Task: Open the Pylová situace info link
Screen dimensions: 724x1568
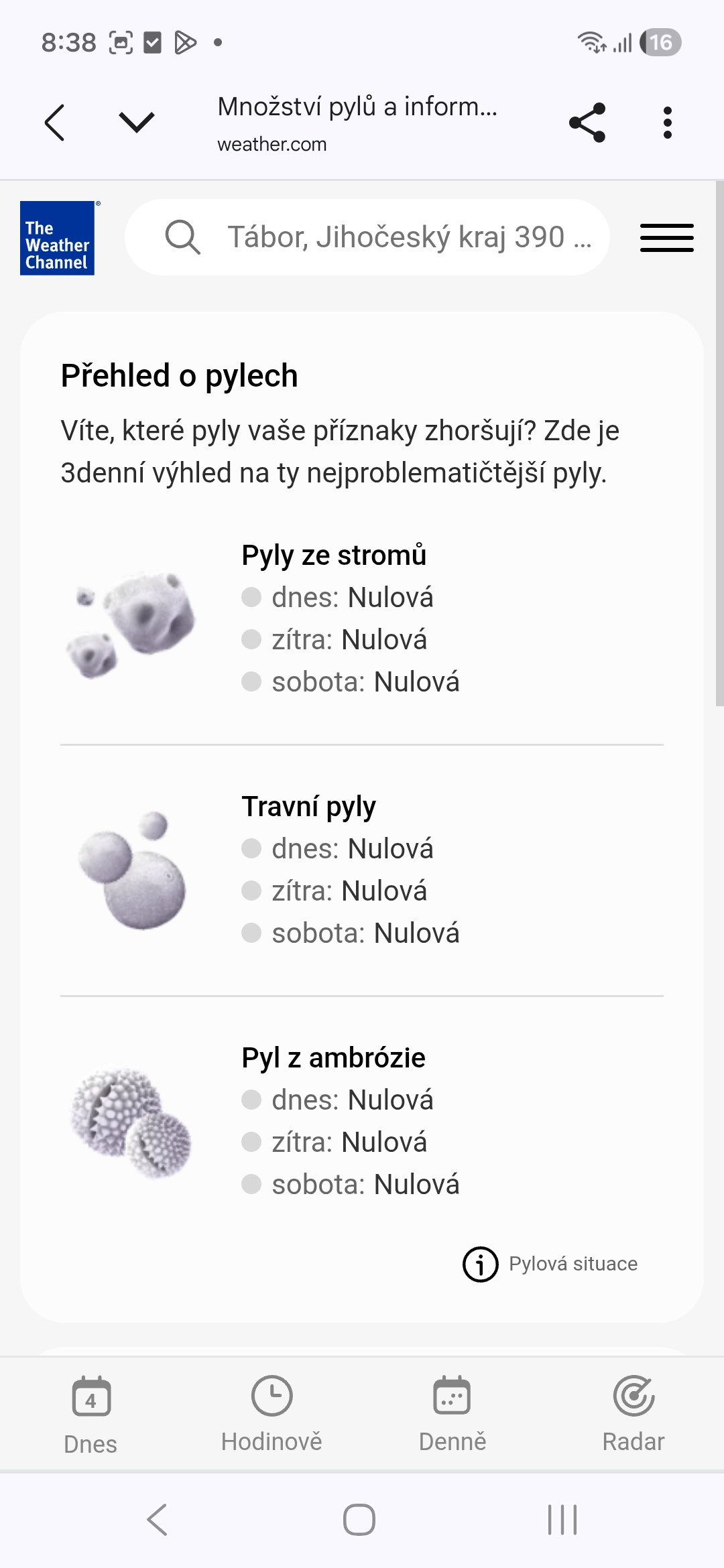Action: (x=551, y=1264)
